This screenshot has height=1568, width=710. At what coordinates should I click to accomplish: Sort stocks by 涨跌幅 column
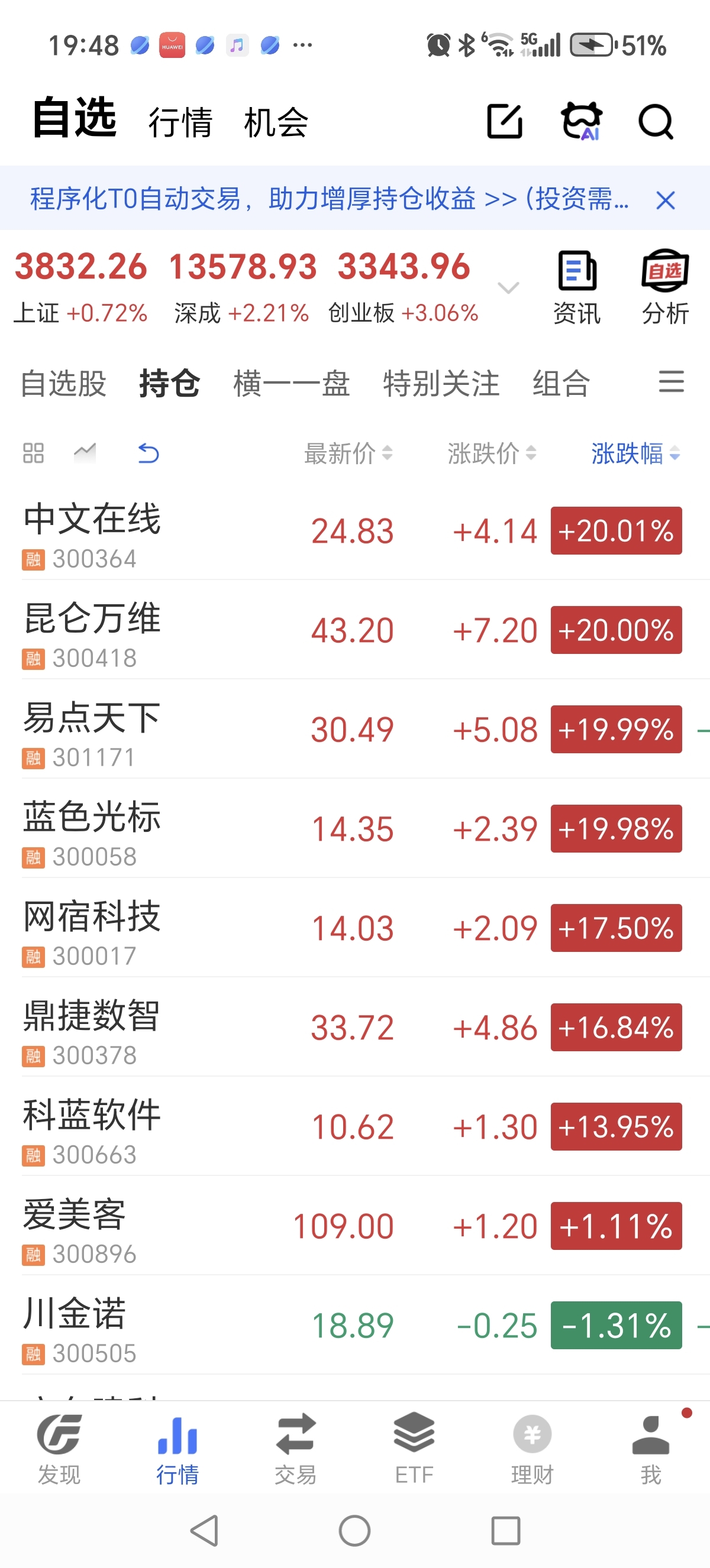pyautogui.click(x=635, y=453)
